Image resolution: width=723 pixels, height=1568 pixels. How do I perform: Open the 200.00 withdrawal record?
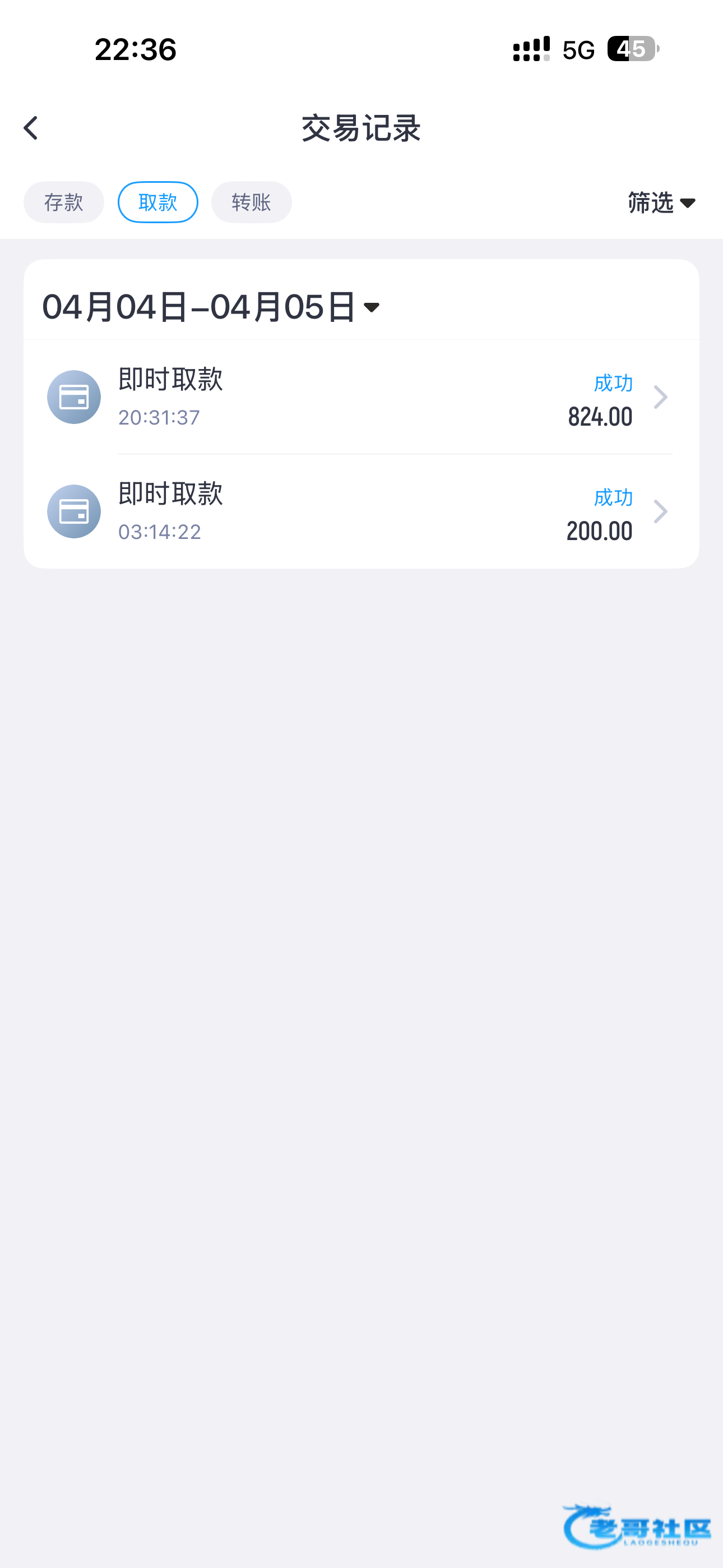click(x=361, y=511)
